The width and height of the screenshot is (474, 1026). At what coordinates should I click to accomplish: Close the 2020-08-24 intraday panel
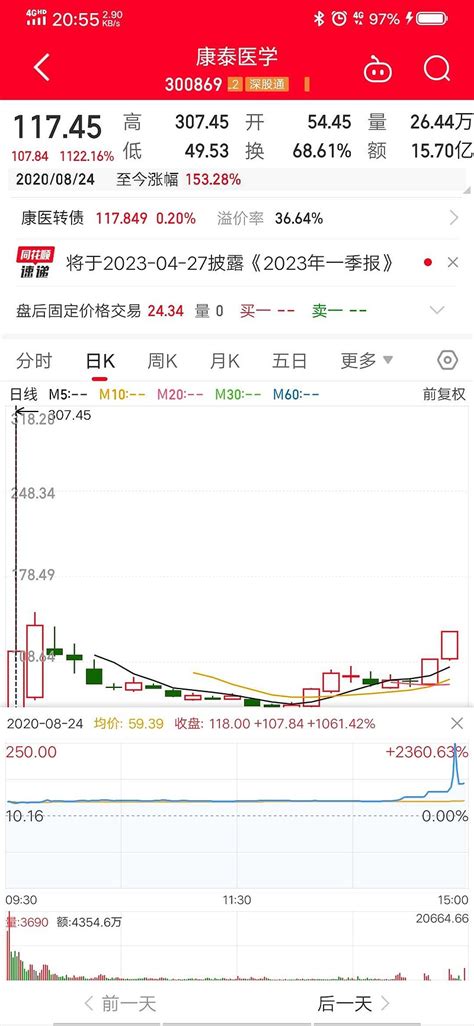pos(457,723)
